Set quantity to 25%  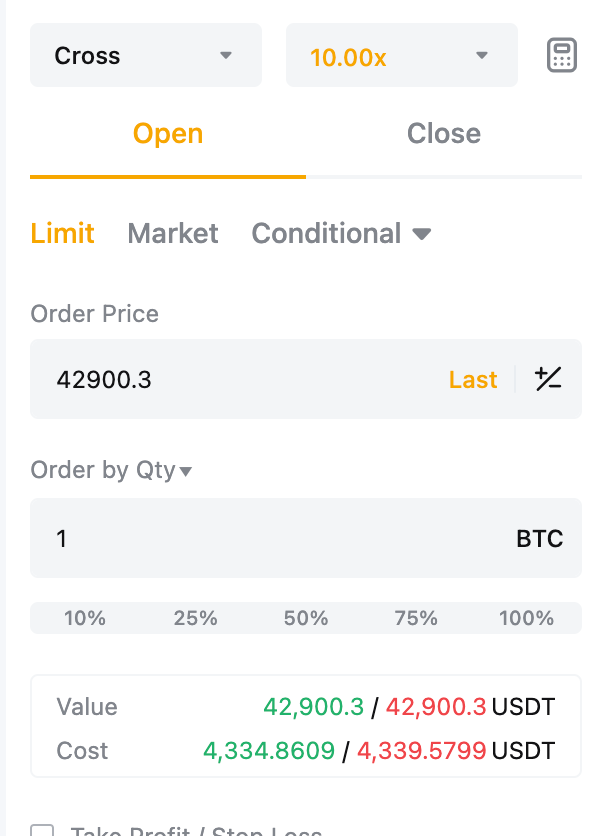(x=196, y=618)
